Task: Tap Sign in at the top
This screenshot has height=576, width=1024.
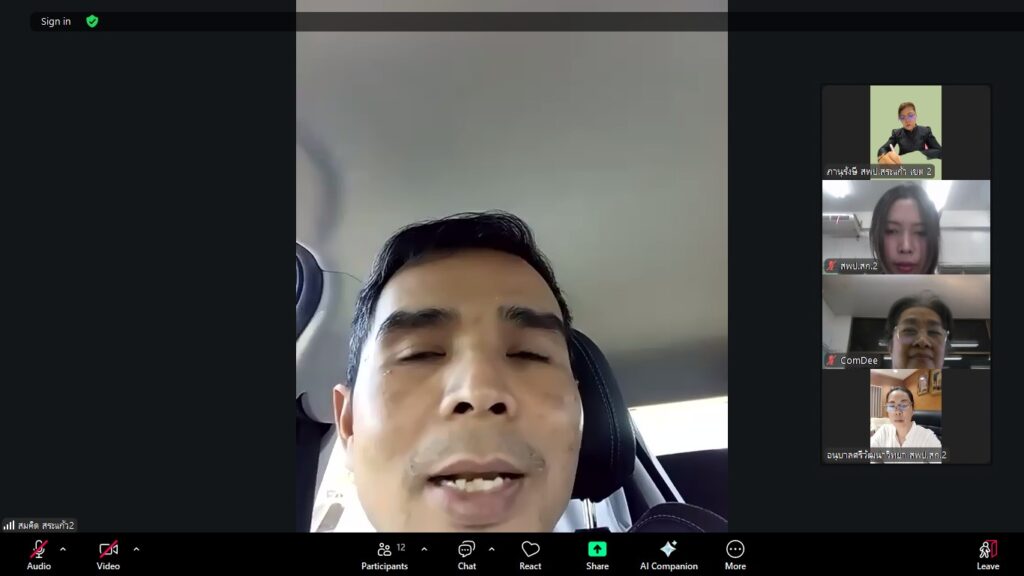Action: tap(56, 21)
